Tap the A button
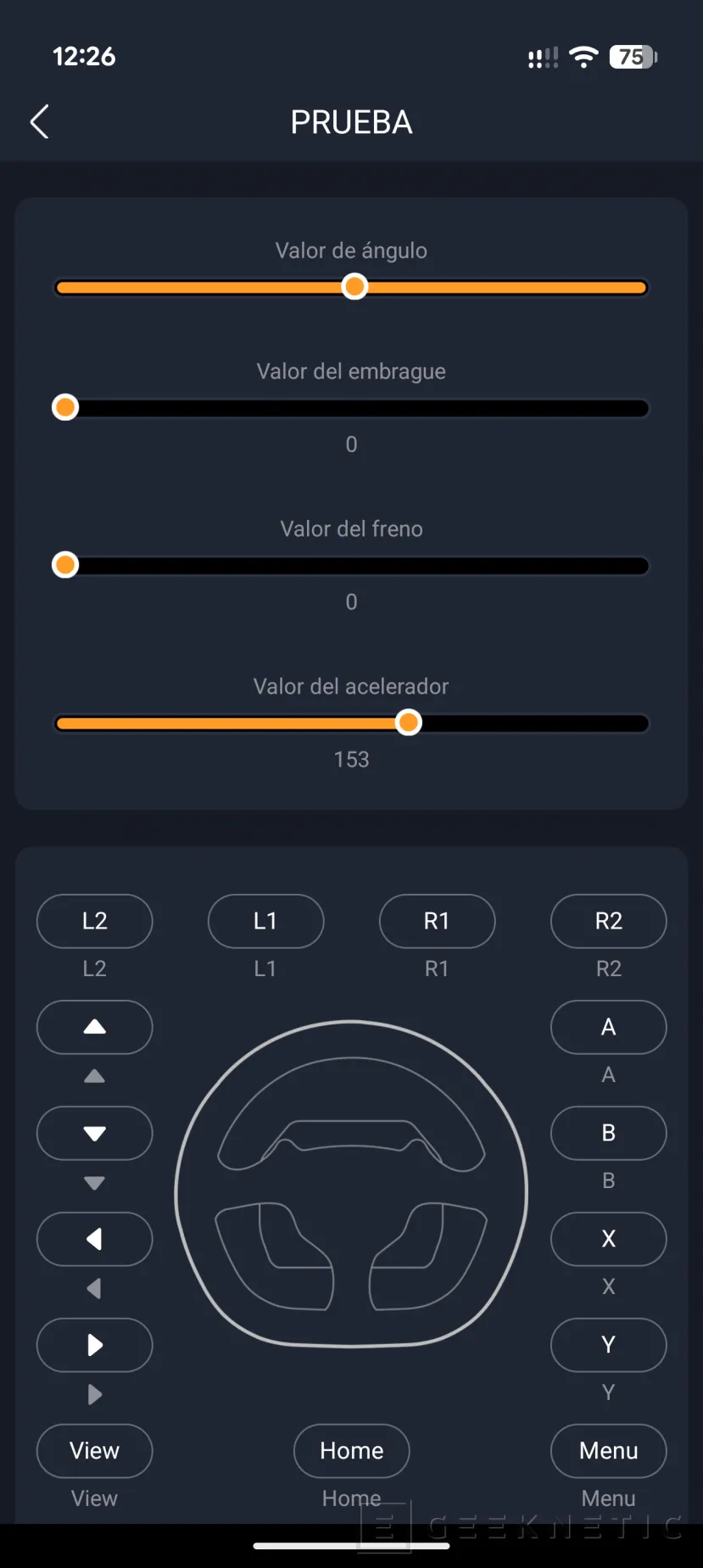Viewport: 703px width, 1568px height. point(609,1027)
